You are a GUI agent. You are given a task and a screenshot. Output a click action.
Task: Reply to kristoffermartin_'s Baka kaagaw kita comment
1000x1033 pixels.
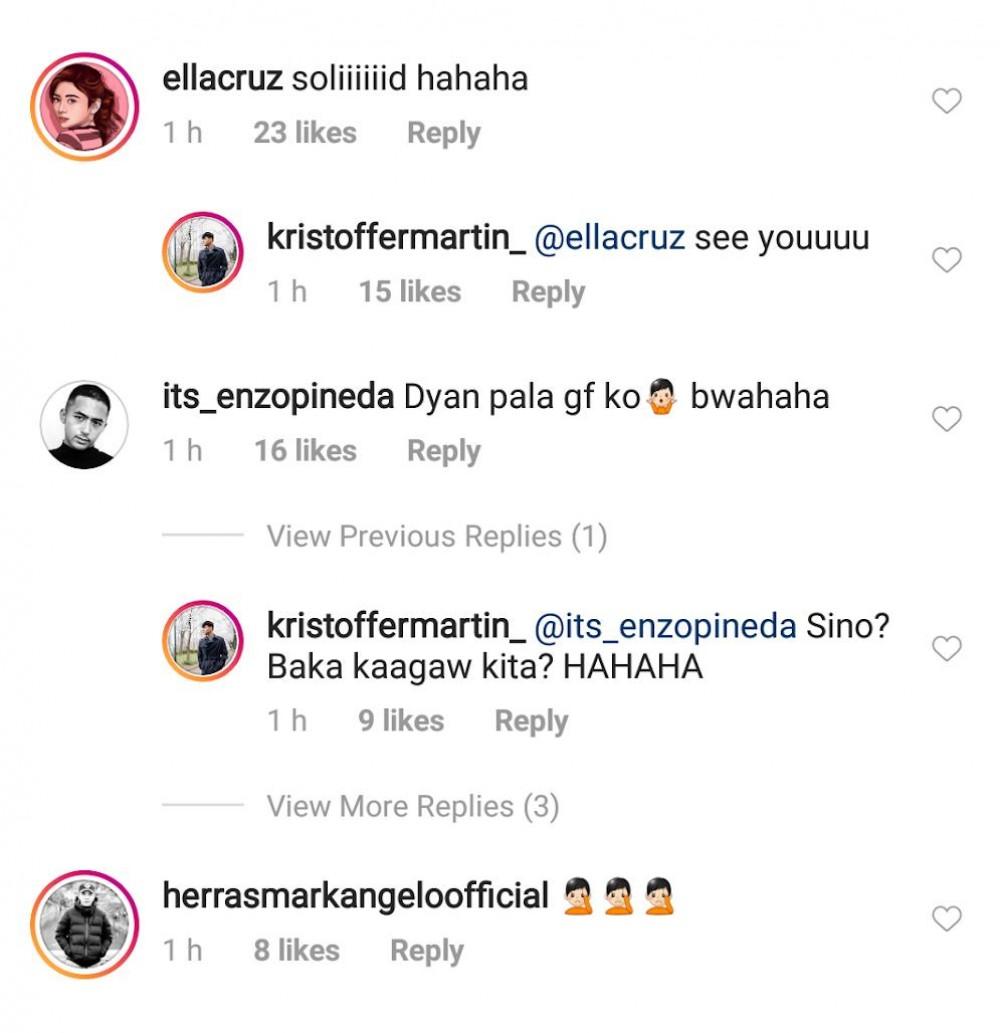point(531,721)
